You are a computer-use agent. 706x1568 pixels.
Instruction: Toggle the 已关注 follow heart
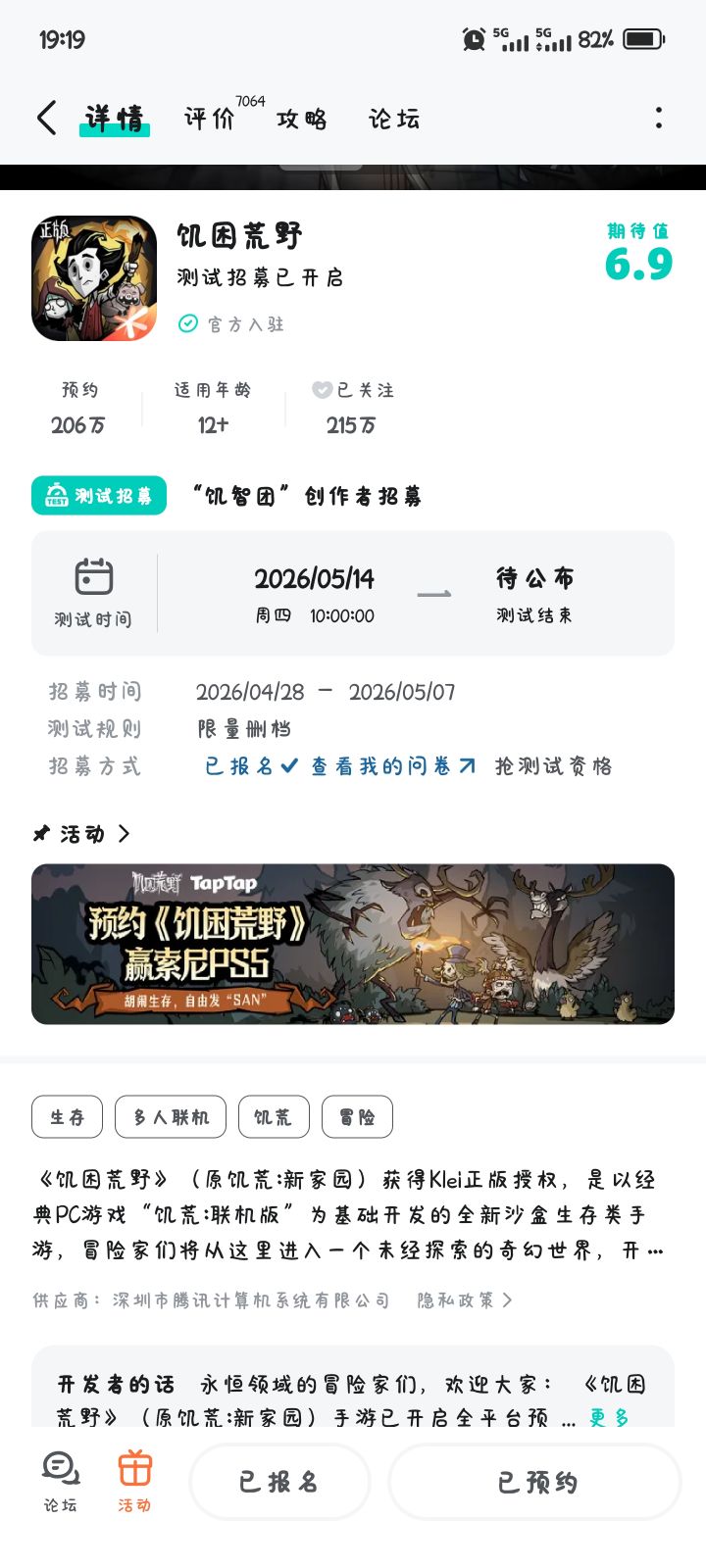[x=324, y=389]
